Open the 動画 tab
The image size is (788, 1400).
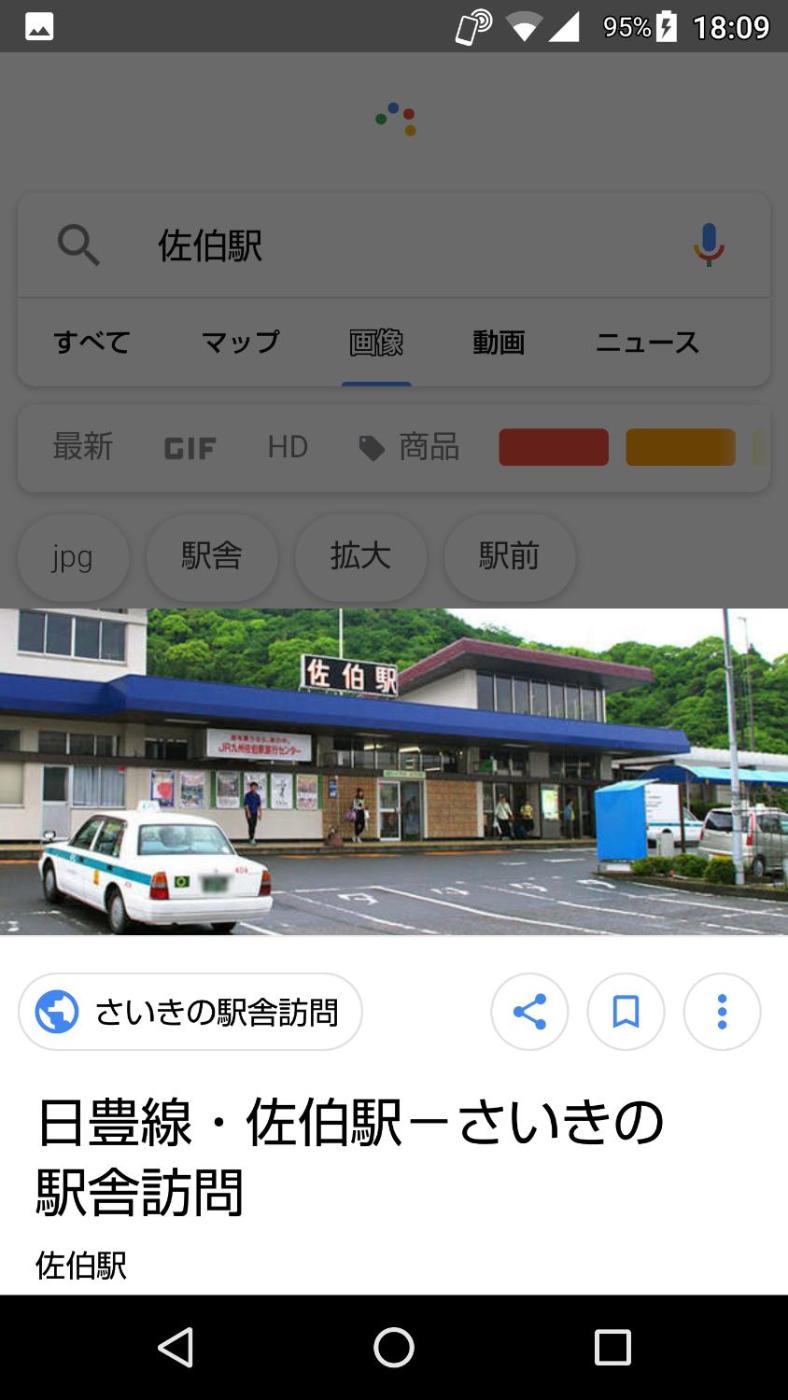pos(498,342)
